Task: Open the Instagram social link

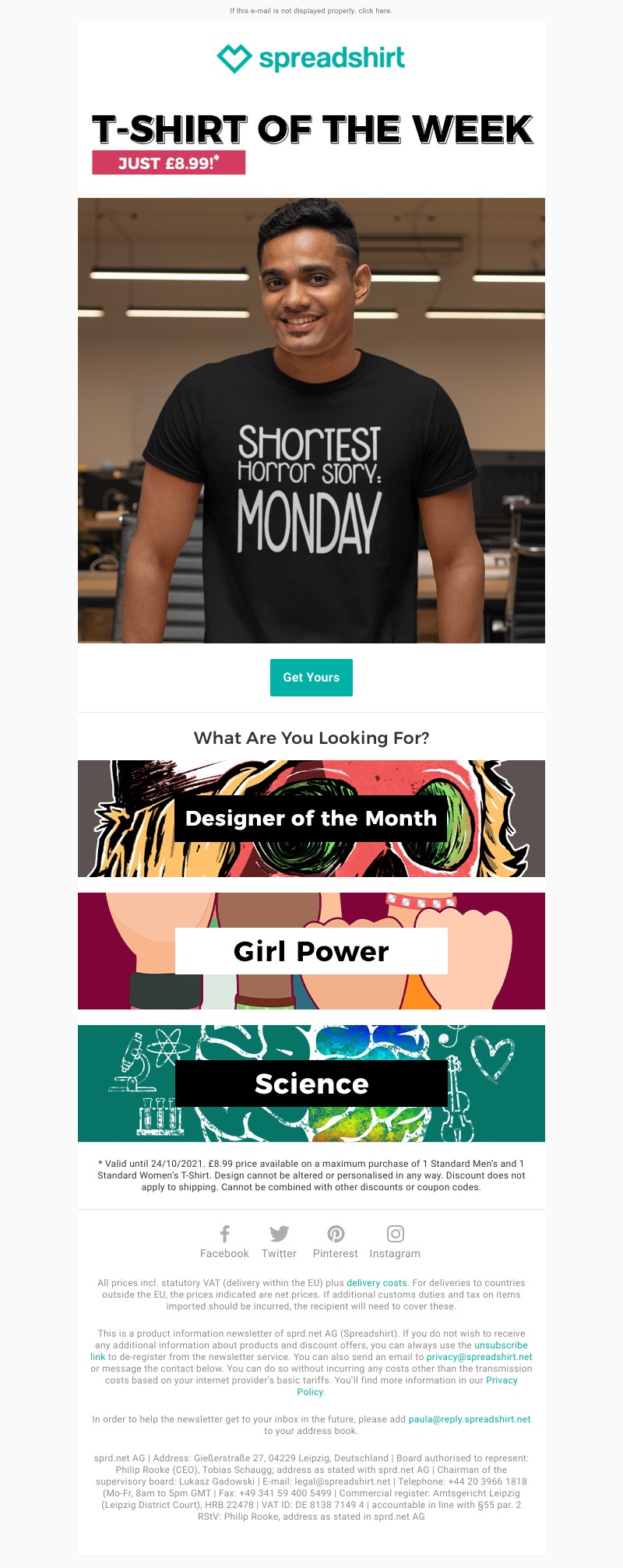Action: pyautogui.click(x=395, y=1242)
